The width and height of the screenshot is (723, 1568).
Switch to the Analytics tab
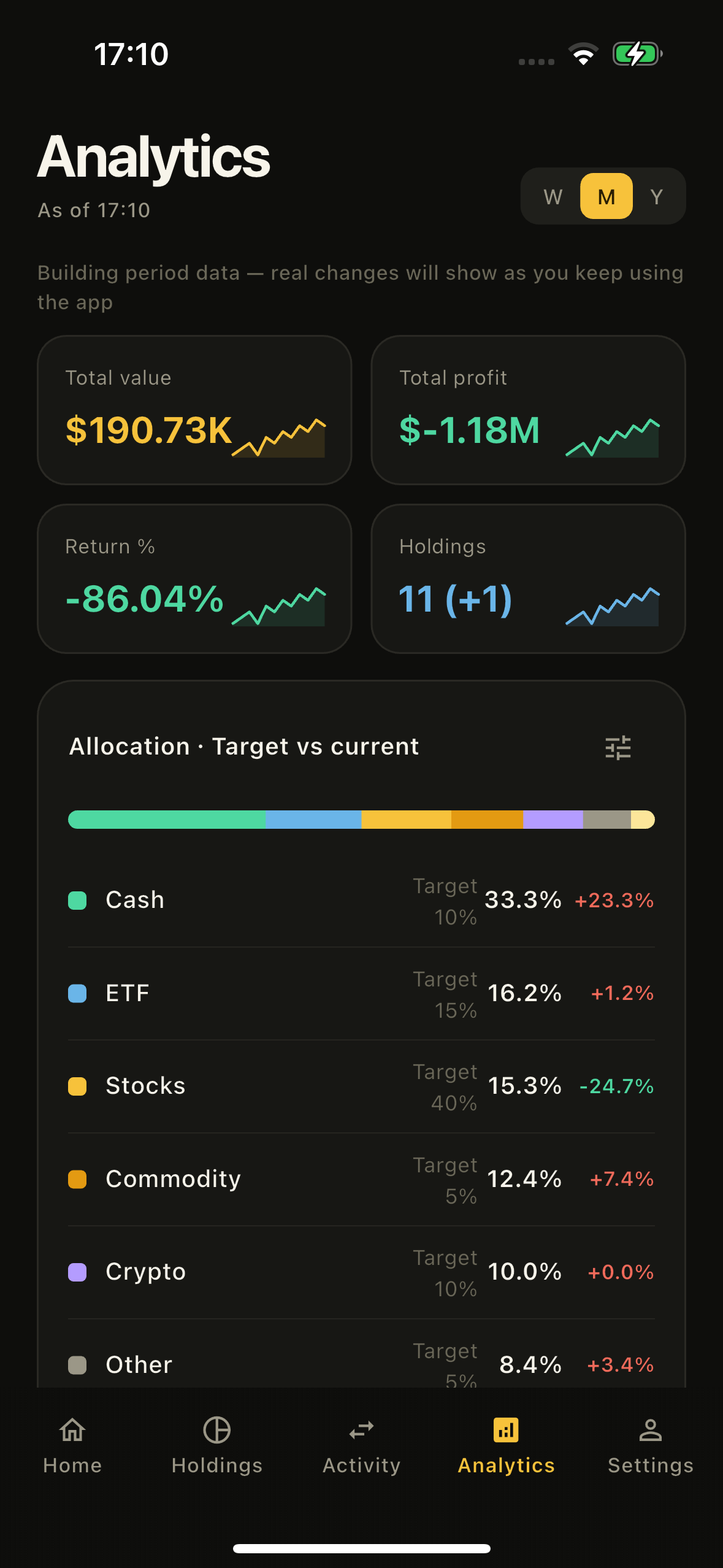pos(505,1448)
